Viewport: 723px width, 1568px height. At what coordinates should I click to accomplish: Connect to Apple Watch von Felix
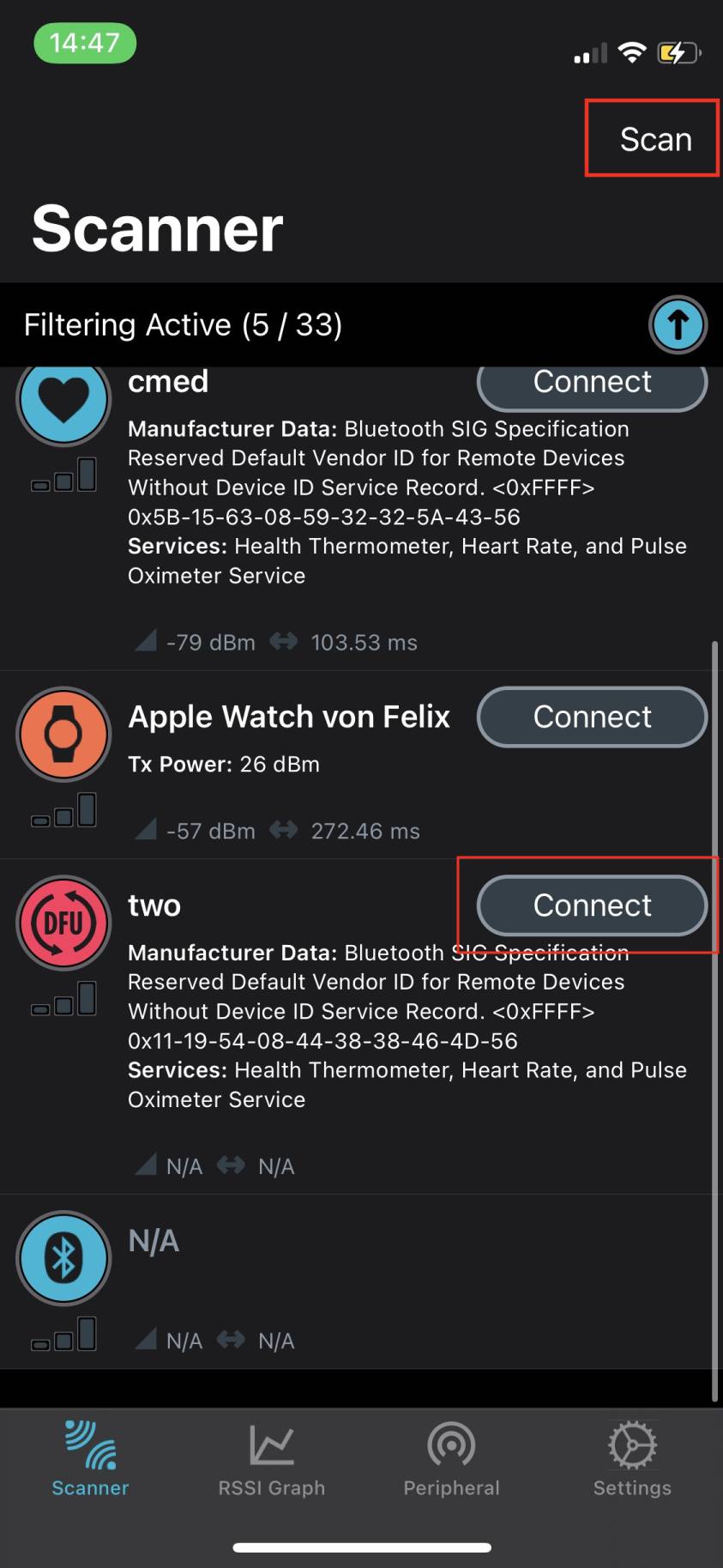pyautogui.click(x=592, y=717)
